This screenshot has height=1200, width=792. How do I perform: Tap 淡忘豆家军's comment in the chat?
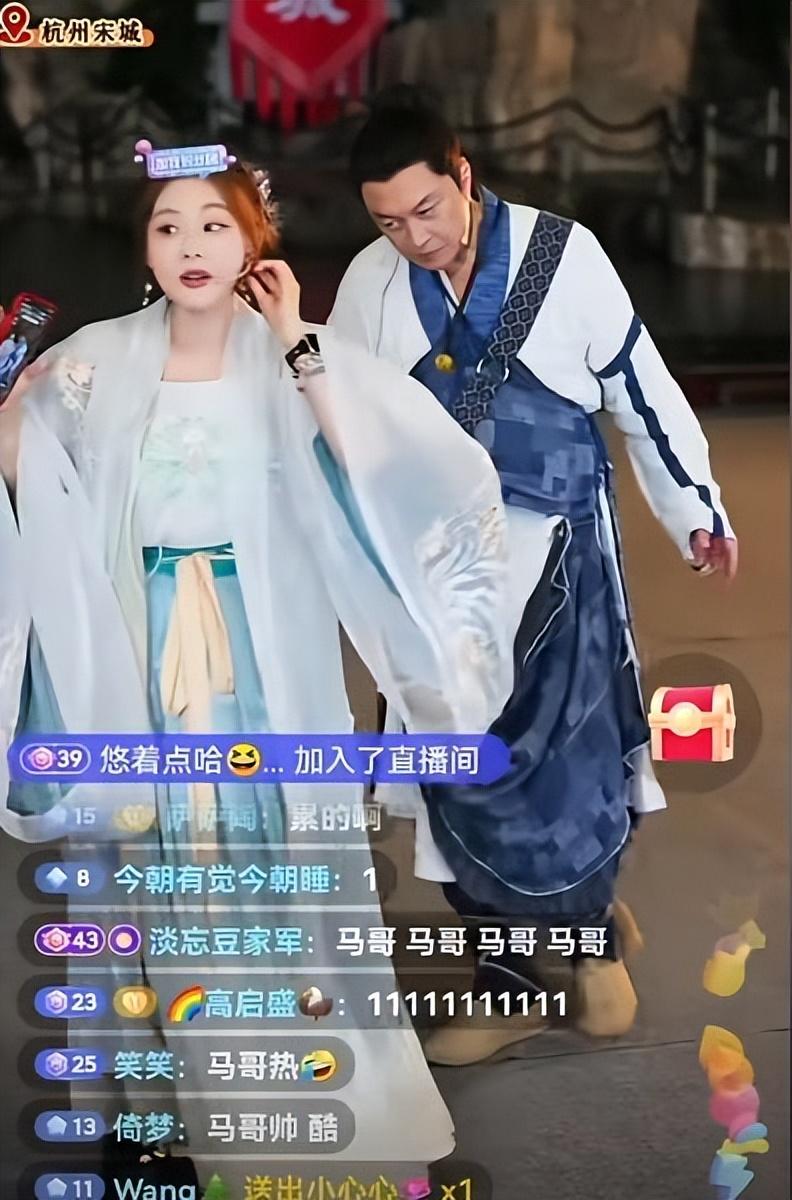(x=323, y=941)
